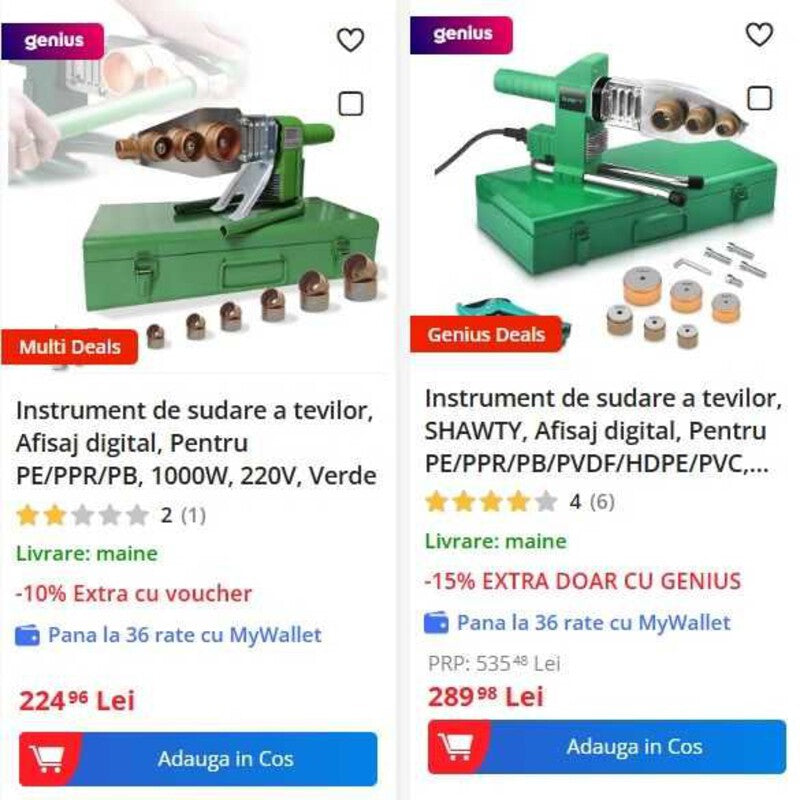
Task: Tick the compare checkbox on the 224.96 Lei product
Action: [x=350, y=103]
